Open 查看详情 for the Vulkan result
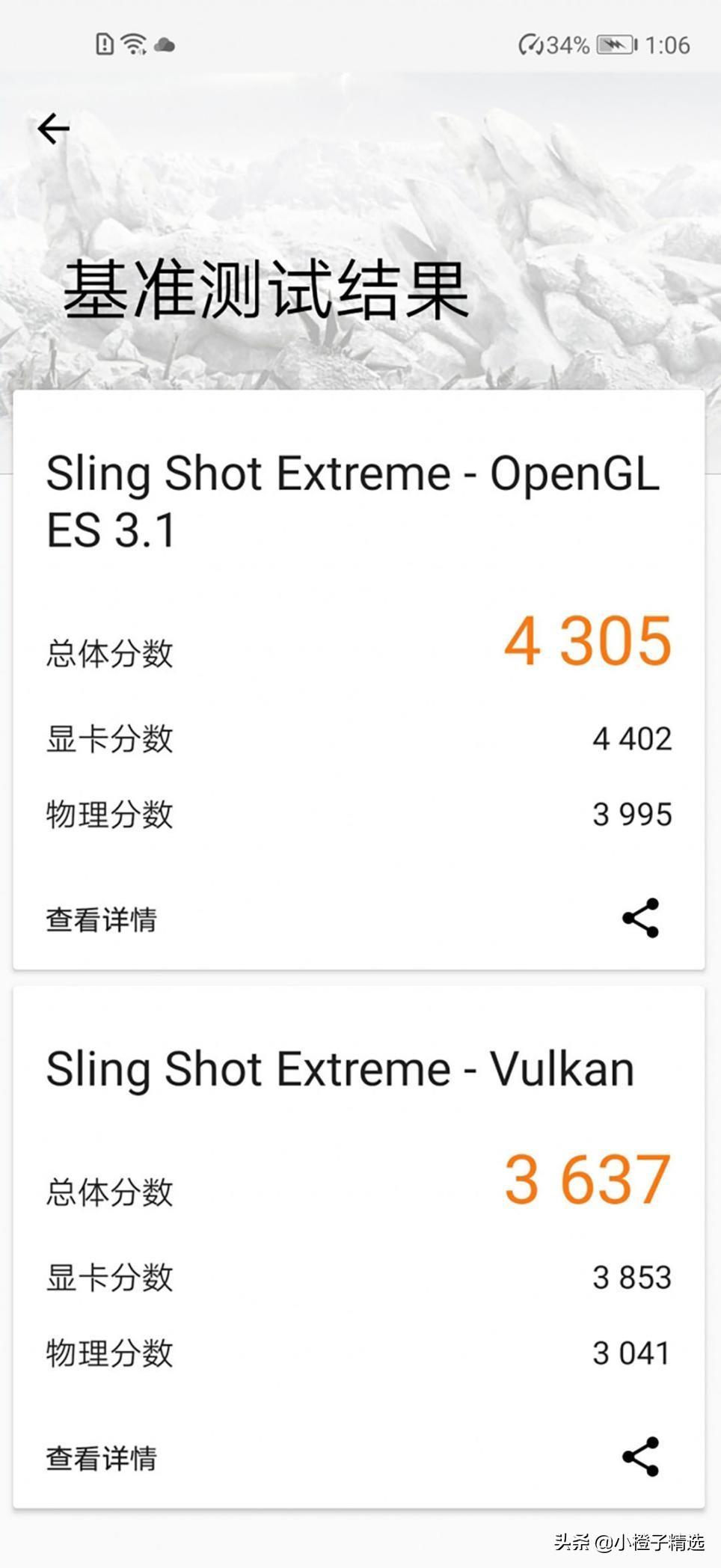Screen dimensions: 721x1568 coord(102,1457)
